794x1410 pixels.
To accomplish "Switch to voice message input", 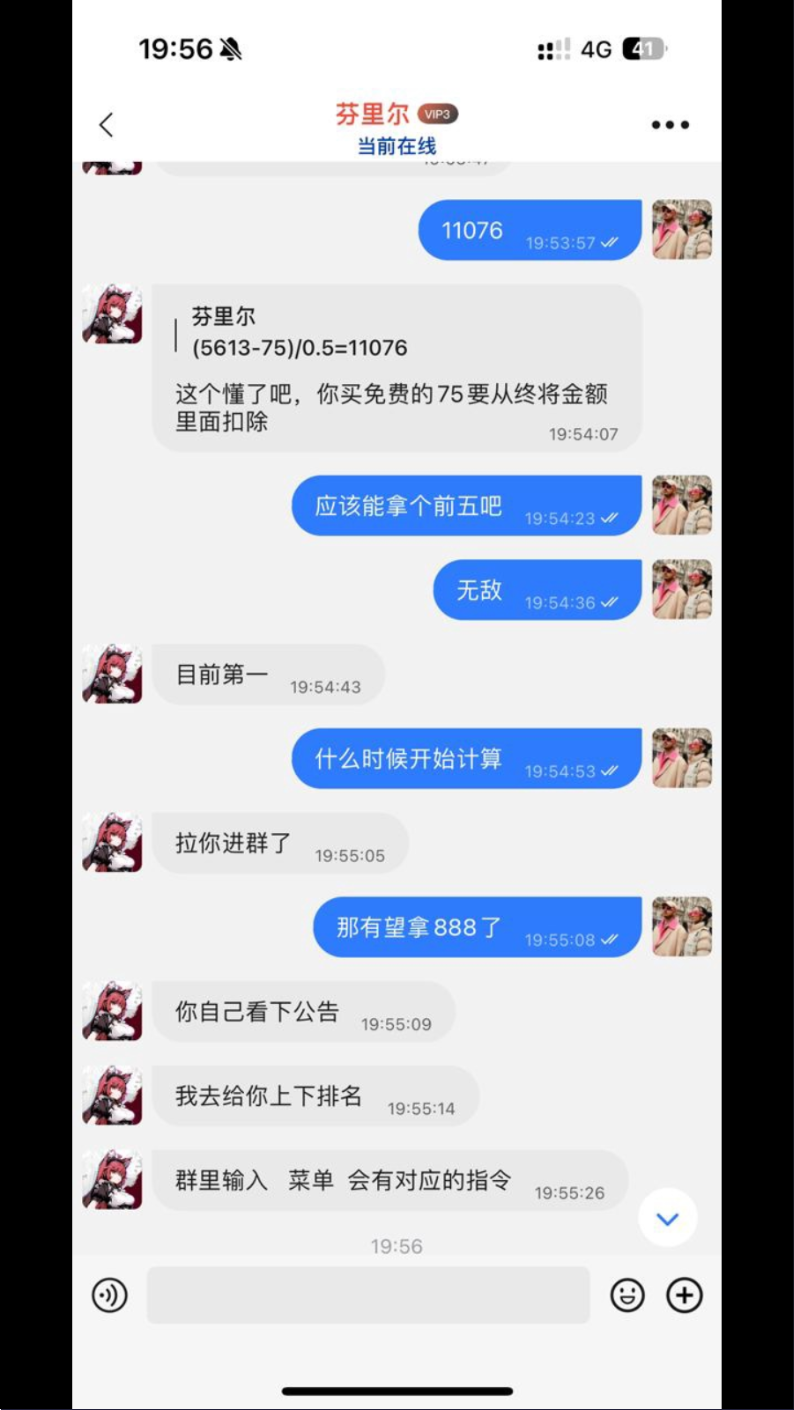I will pos(110,1295).
